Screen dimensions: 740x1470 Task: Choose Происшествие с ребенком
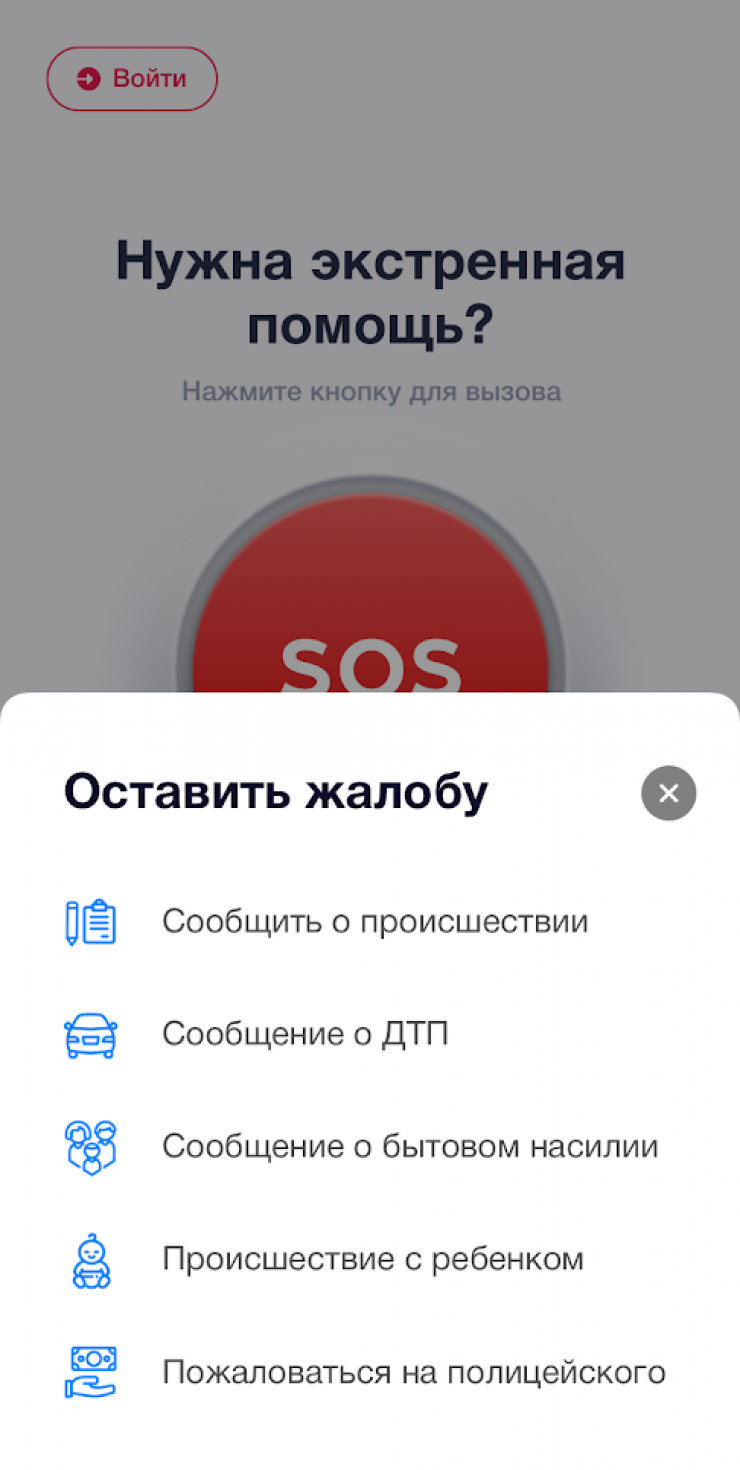click(x=372, y=1259)
